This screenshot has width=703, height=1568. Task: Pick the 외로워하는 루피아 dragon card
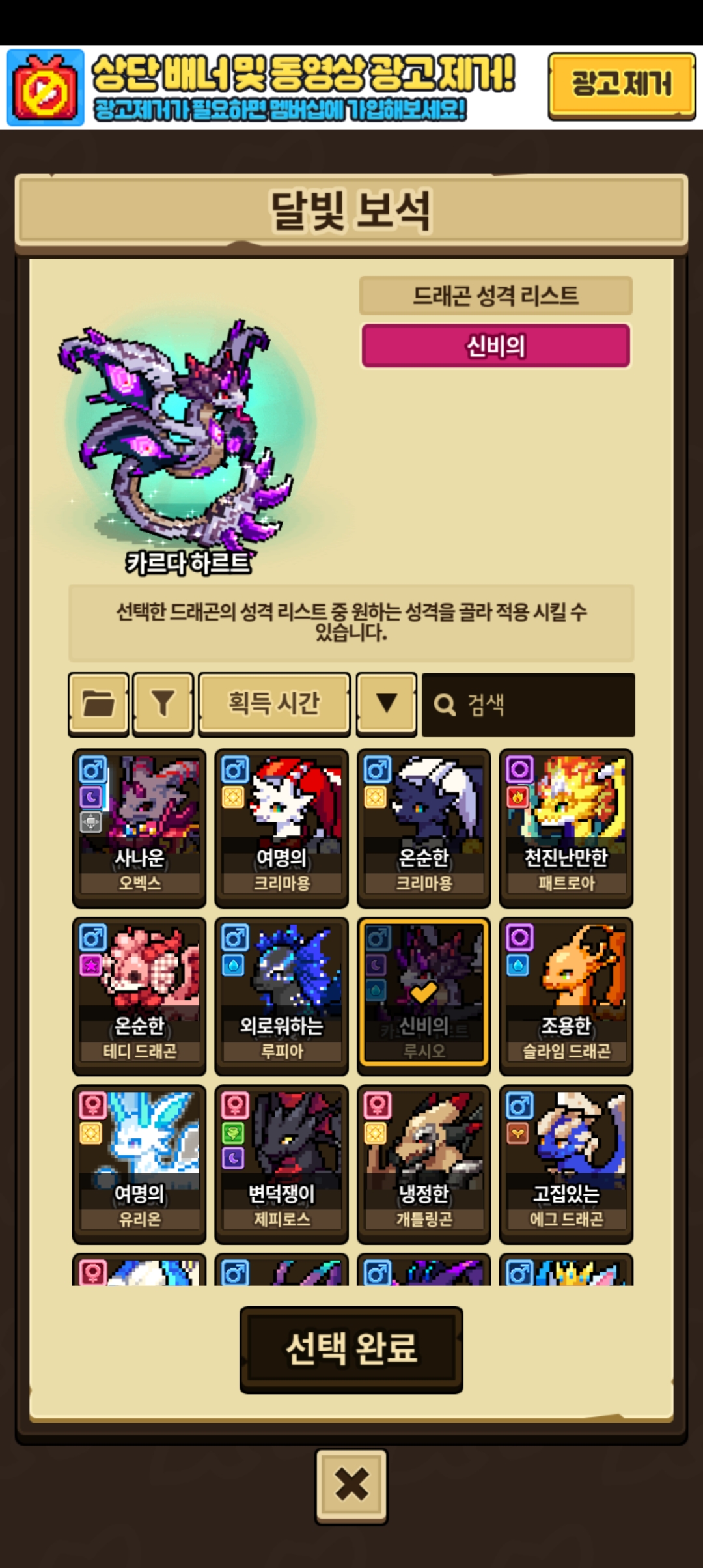click(x=282, y=996)
